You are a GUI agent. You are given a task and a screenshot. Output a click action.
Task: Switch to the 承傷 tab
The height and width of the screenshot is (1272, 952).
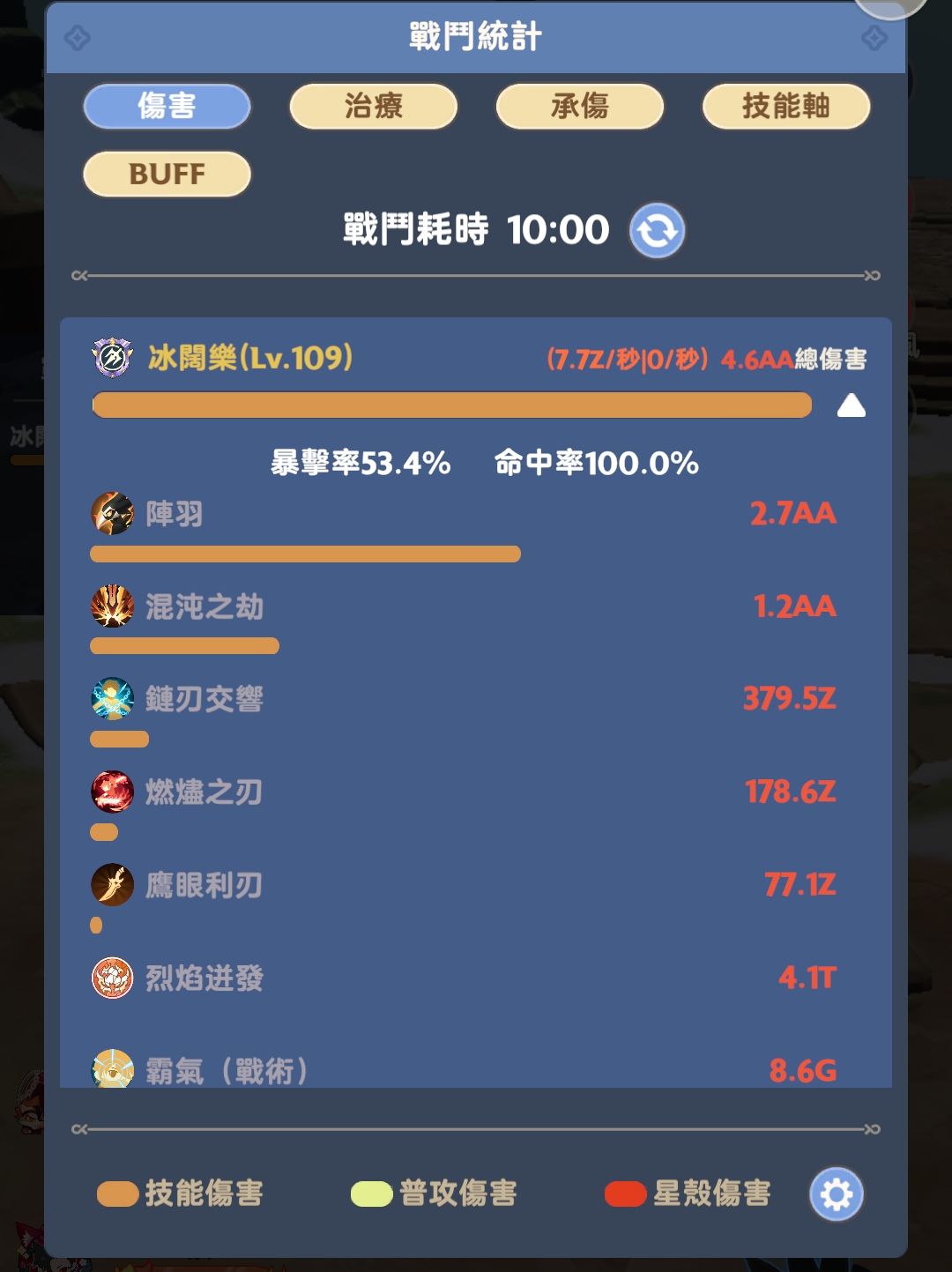click(x=579, y=106)
